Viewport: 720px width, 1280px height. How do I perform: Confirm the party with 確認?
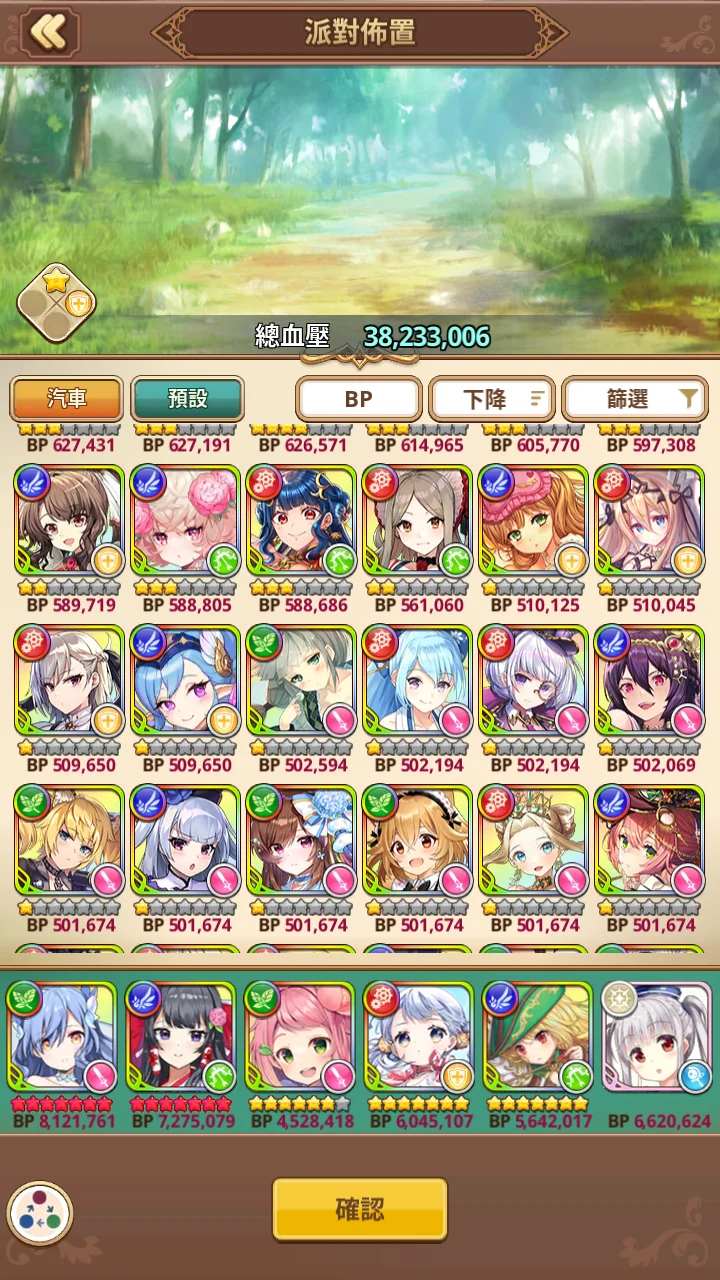[x=359, y=1209]
